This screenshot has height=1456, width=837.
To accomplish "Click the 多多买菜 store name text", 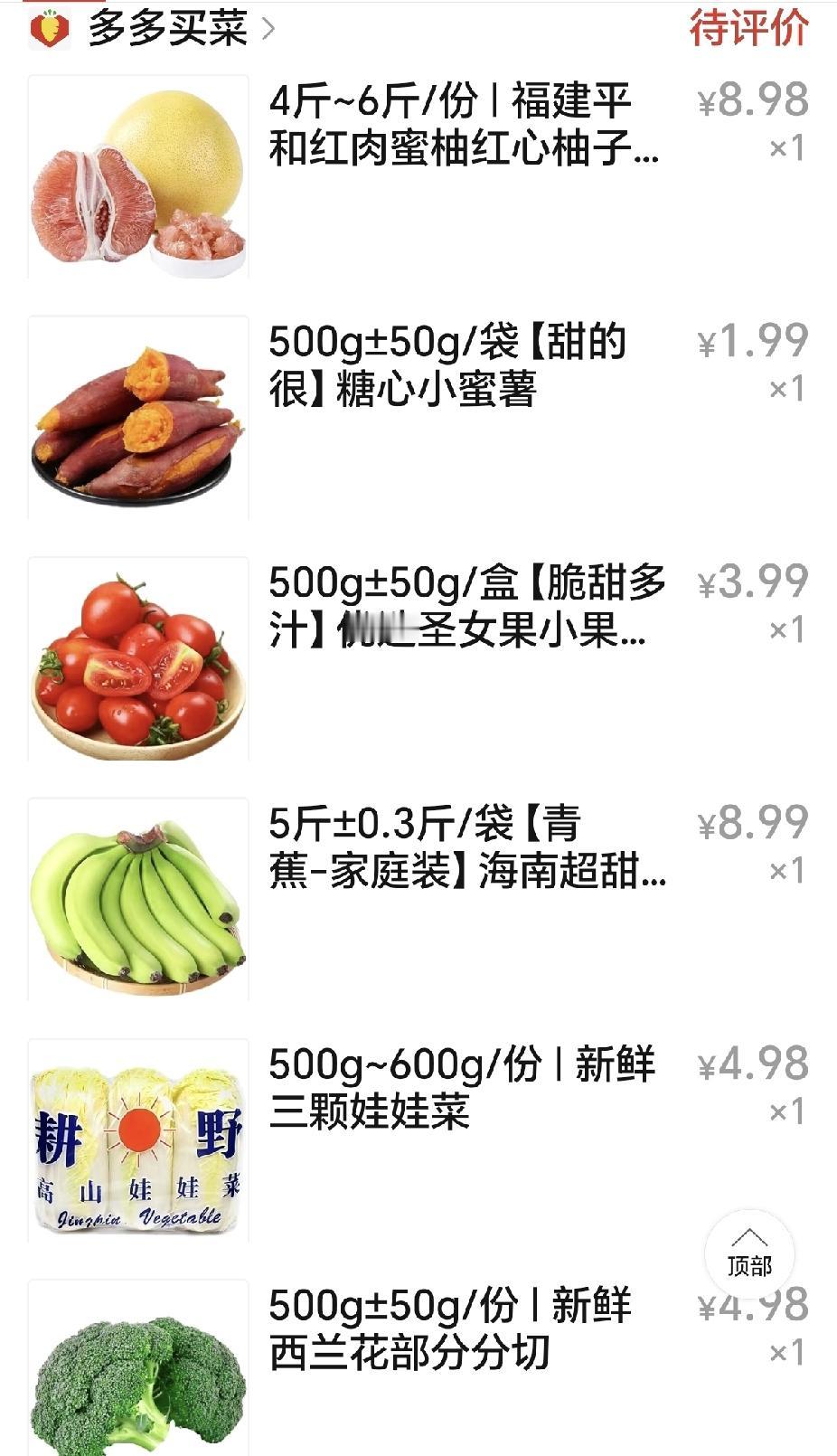I will click(x=167, y=27).
